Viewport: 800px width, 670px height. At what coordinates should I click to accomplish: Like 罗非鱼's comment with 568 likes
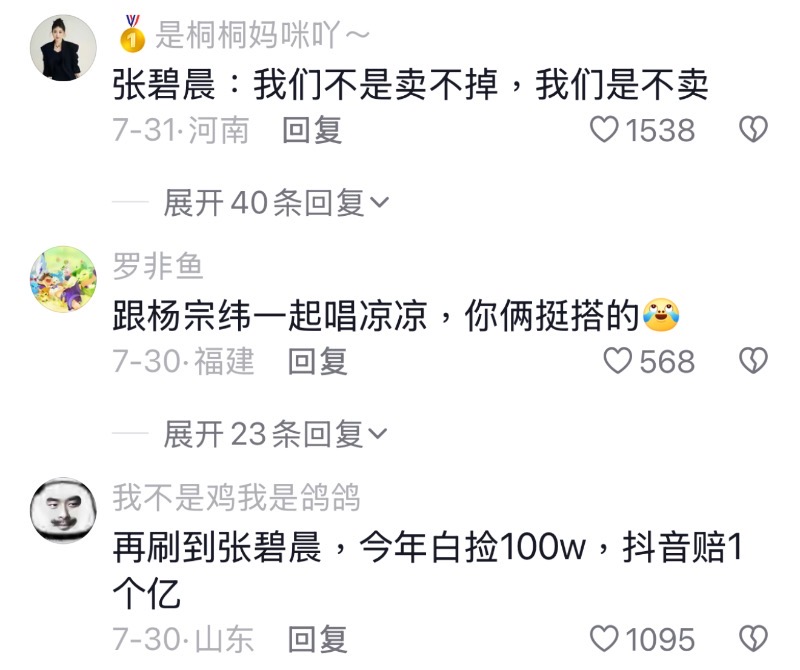coord(617,361)
